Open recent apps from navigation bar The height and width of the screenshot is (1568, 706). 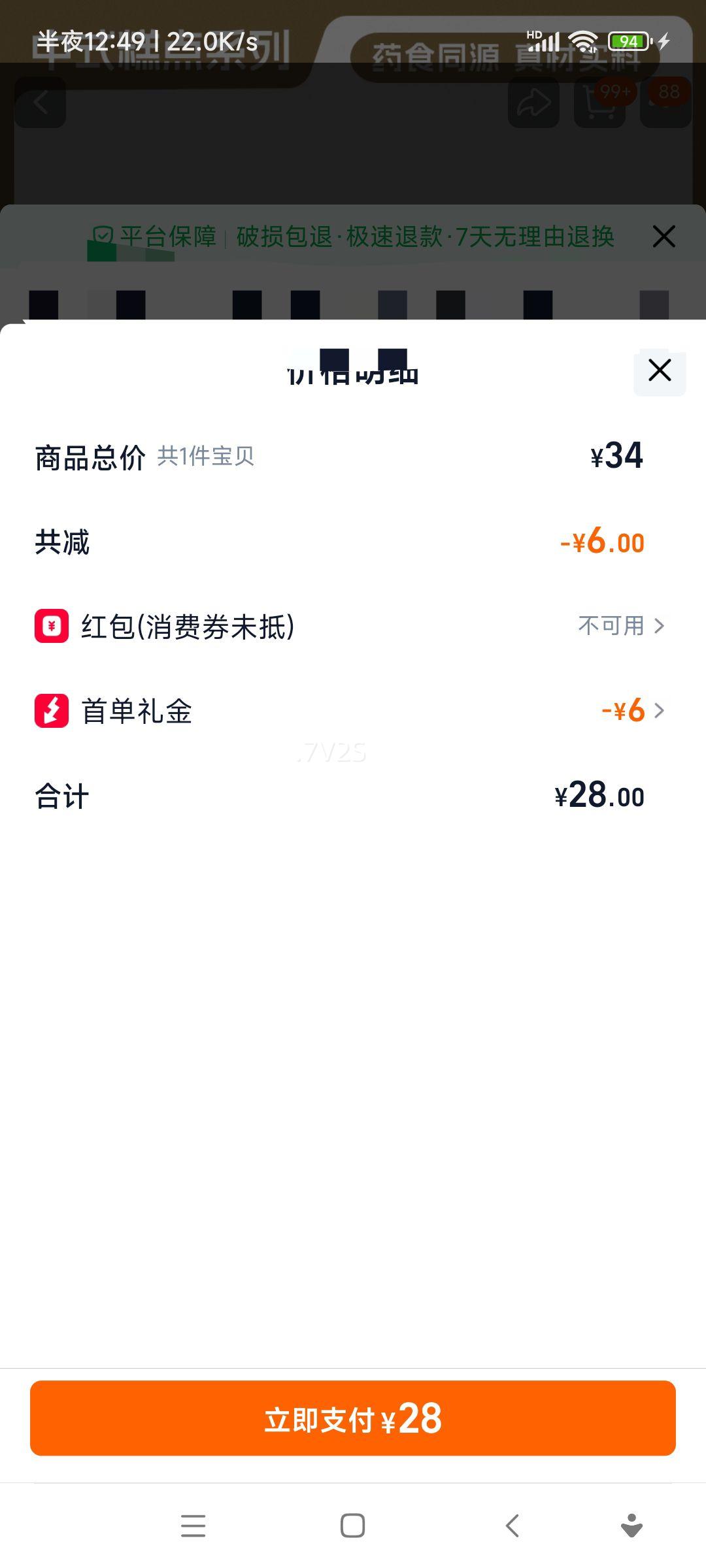point(193,1526)
